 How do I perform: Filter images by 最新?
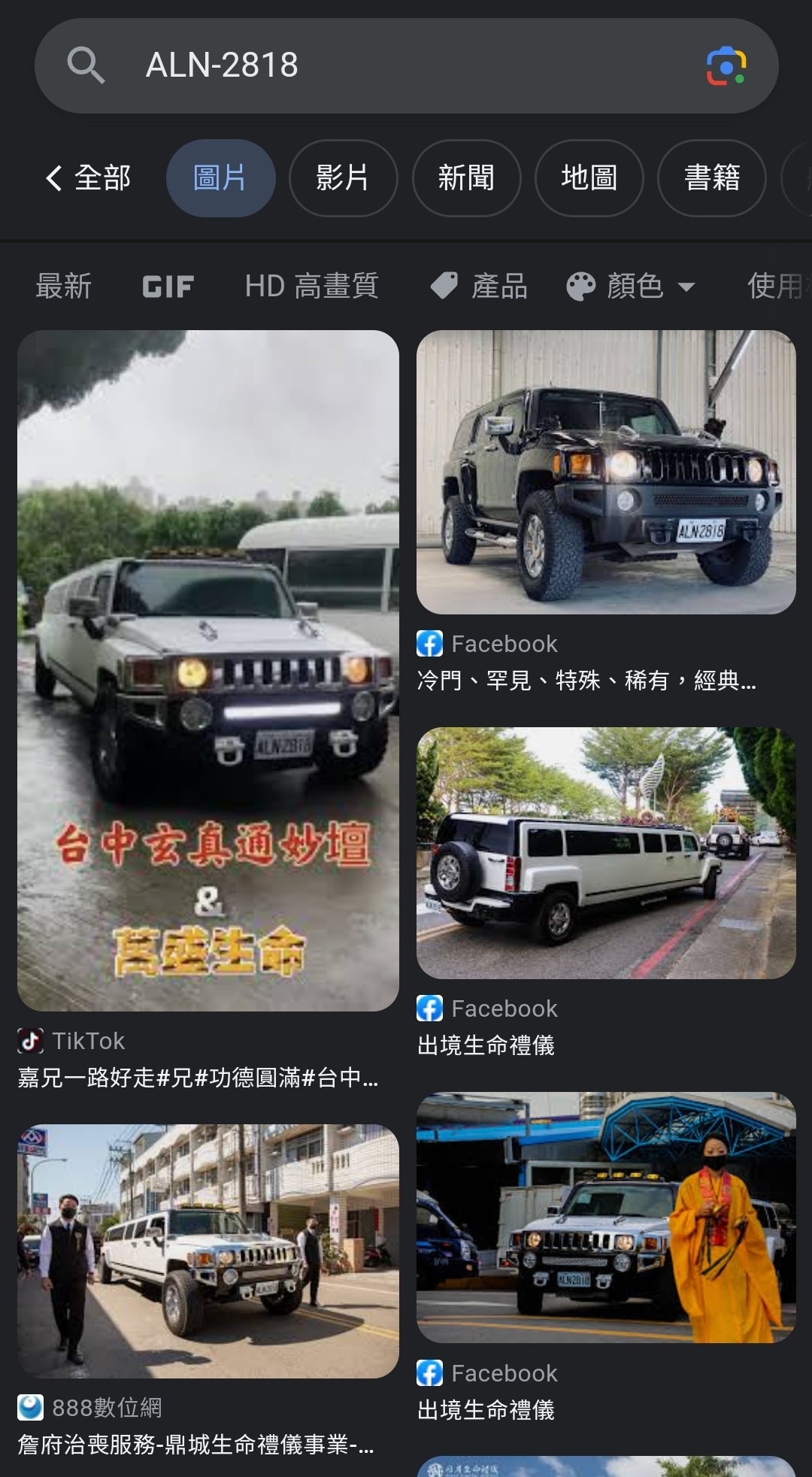(x=64, y=287)
